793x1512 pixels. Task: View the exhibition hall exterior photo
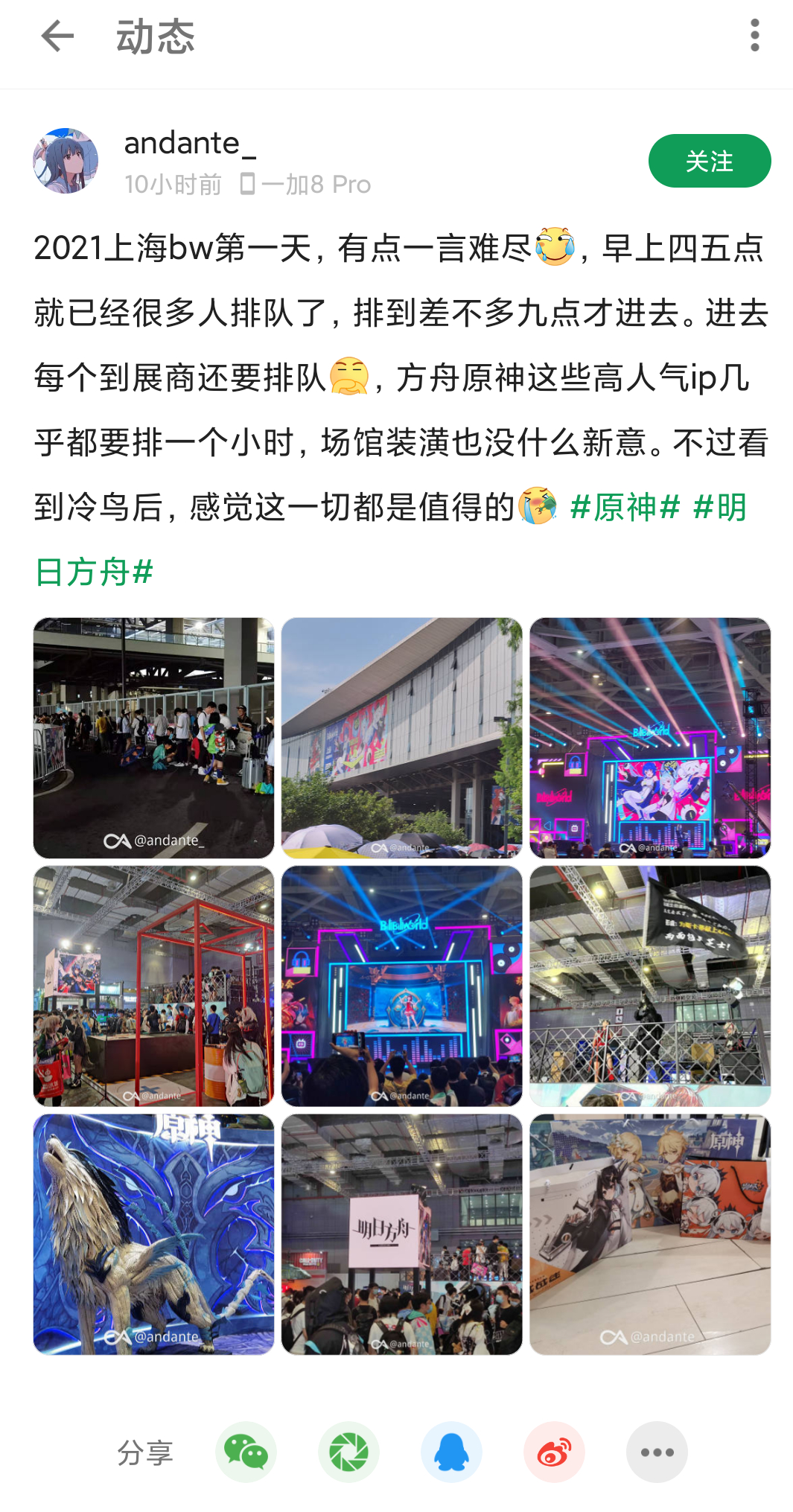(x=401, y=738)
